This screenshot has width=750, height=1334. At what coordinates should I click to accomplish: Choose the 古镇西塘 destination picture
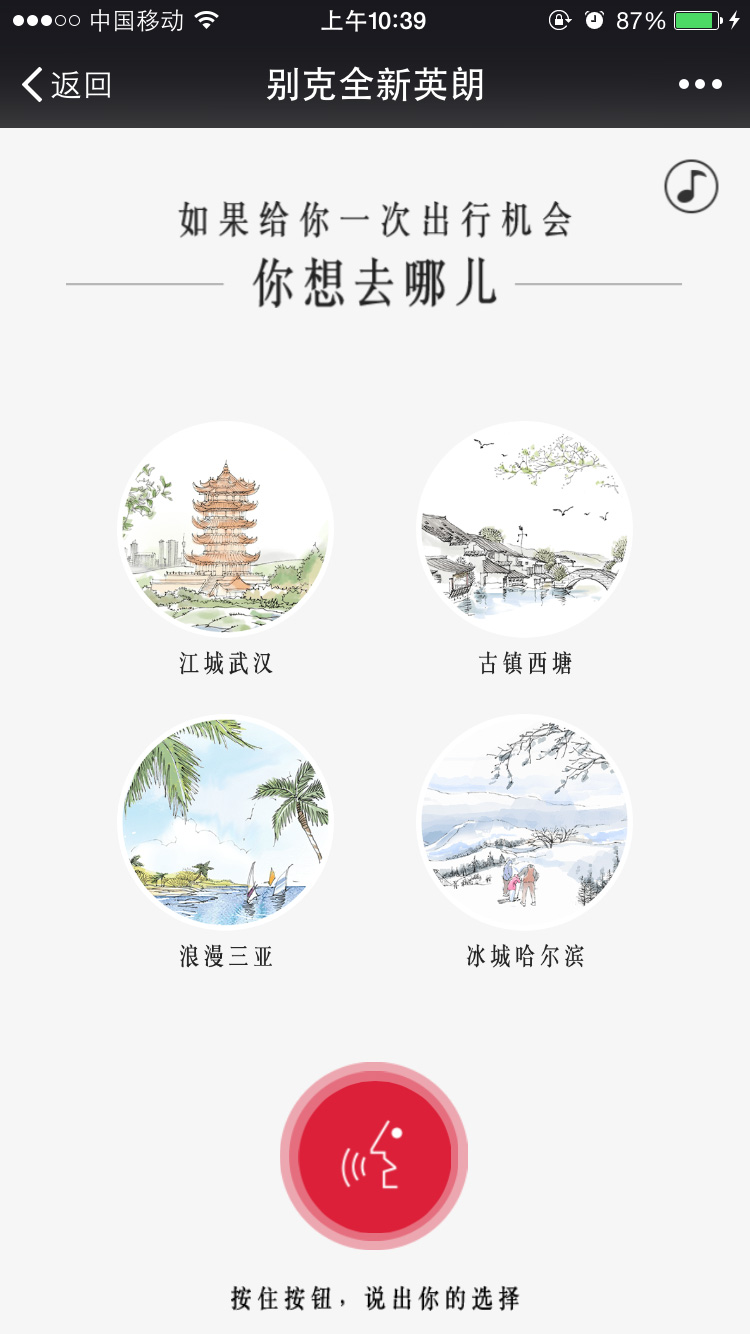click(x=525, y=529)
